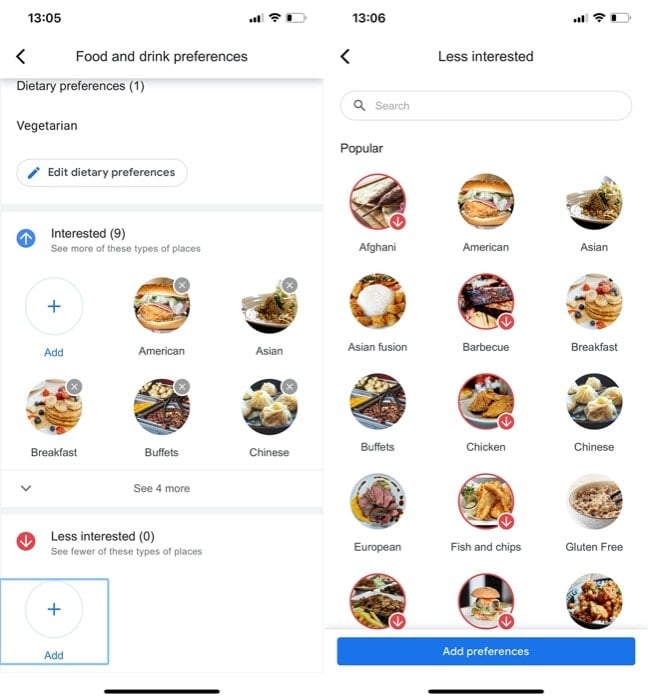Open the Search field in Less interested

point(486,106)
